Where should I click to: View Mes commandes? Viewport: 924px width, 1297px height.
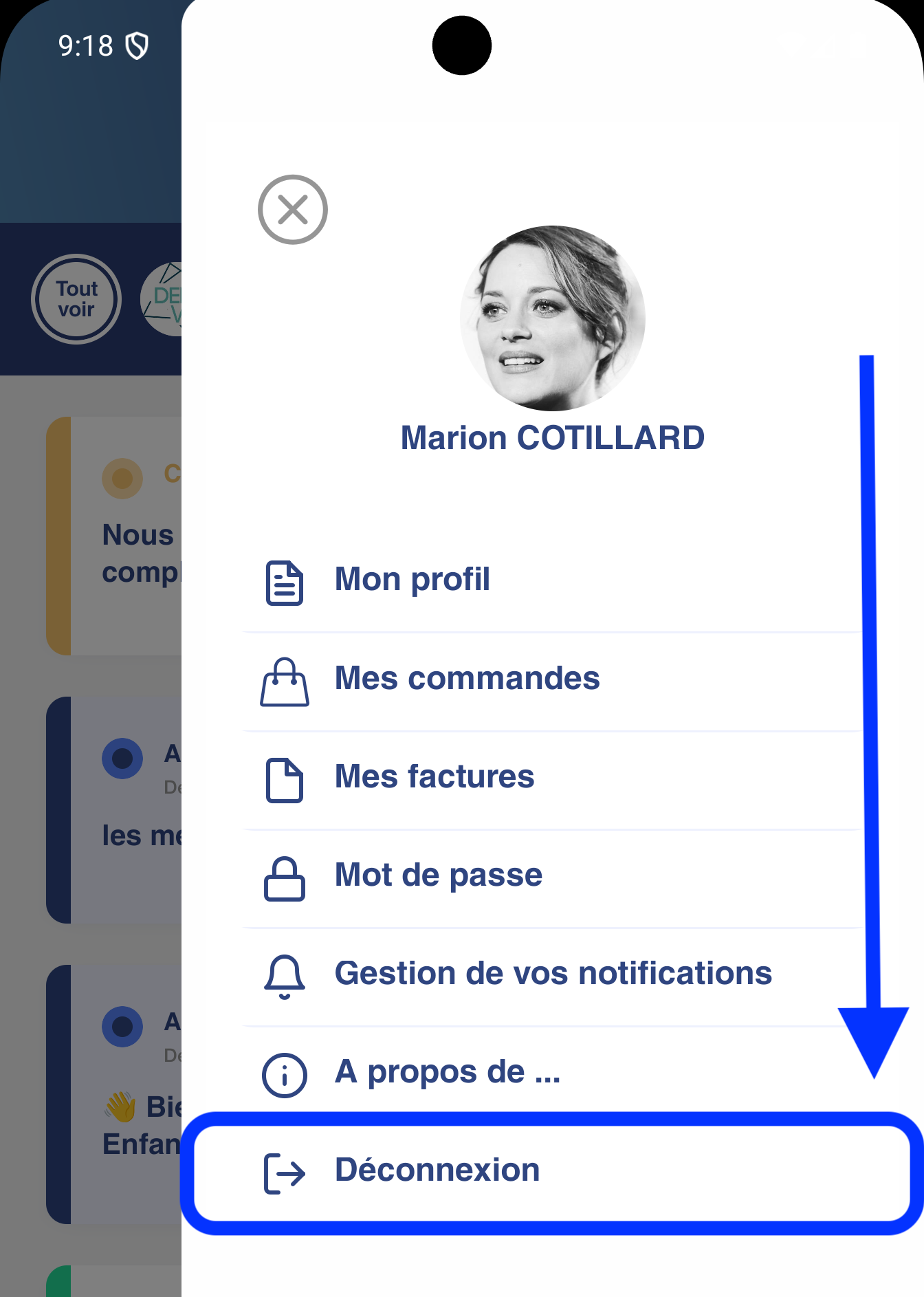click(x=466, y=679)
